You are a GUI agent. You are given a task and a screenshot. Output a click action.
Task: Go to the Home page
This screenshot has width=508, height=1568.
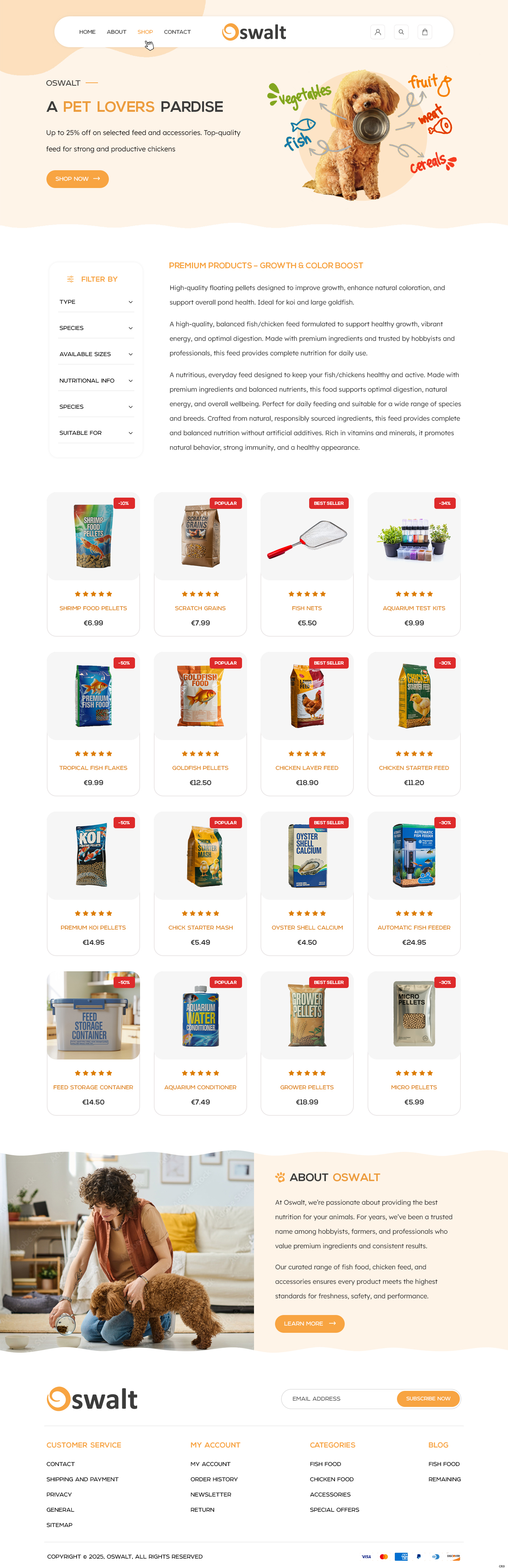[87, 32]
